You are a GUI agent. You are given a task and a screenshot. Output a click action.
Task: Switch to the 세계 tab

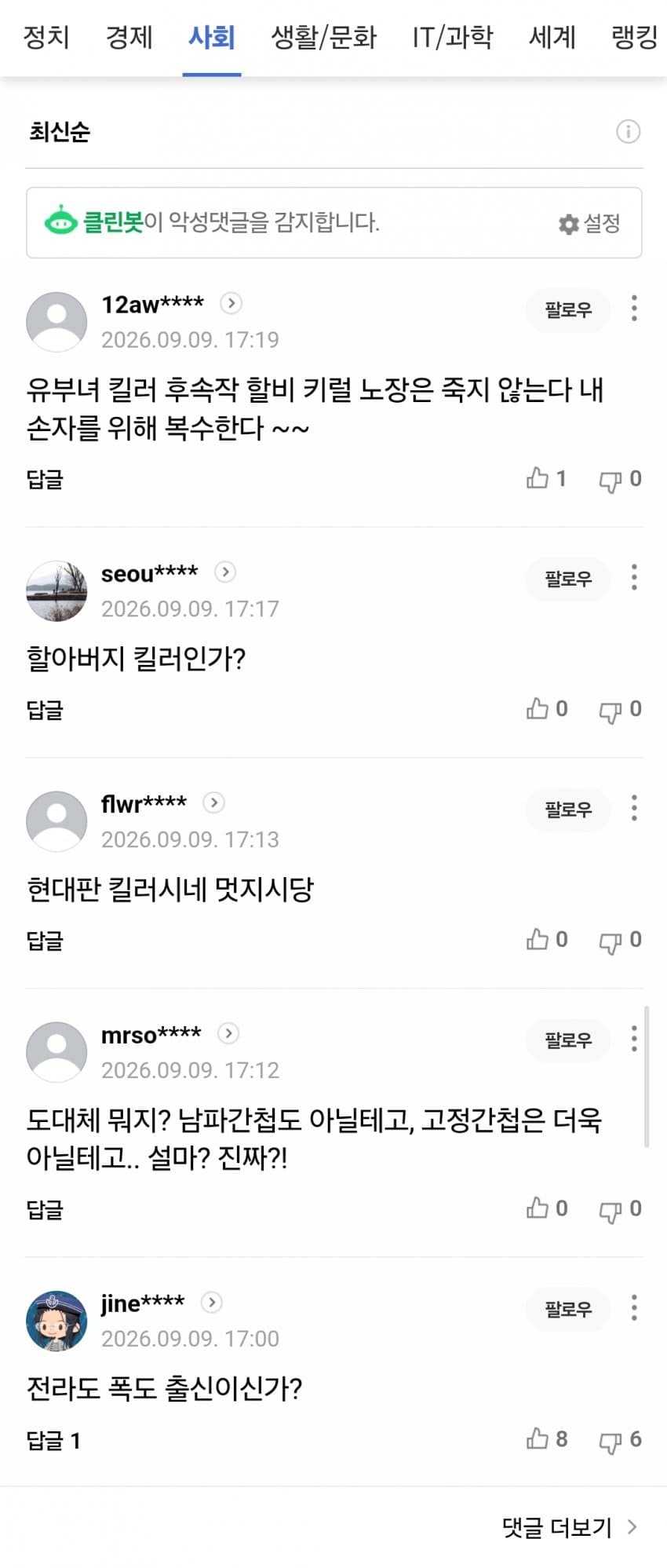pos(552,37)
